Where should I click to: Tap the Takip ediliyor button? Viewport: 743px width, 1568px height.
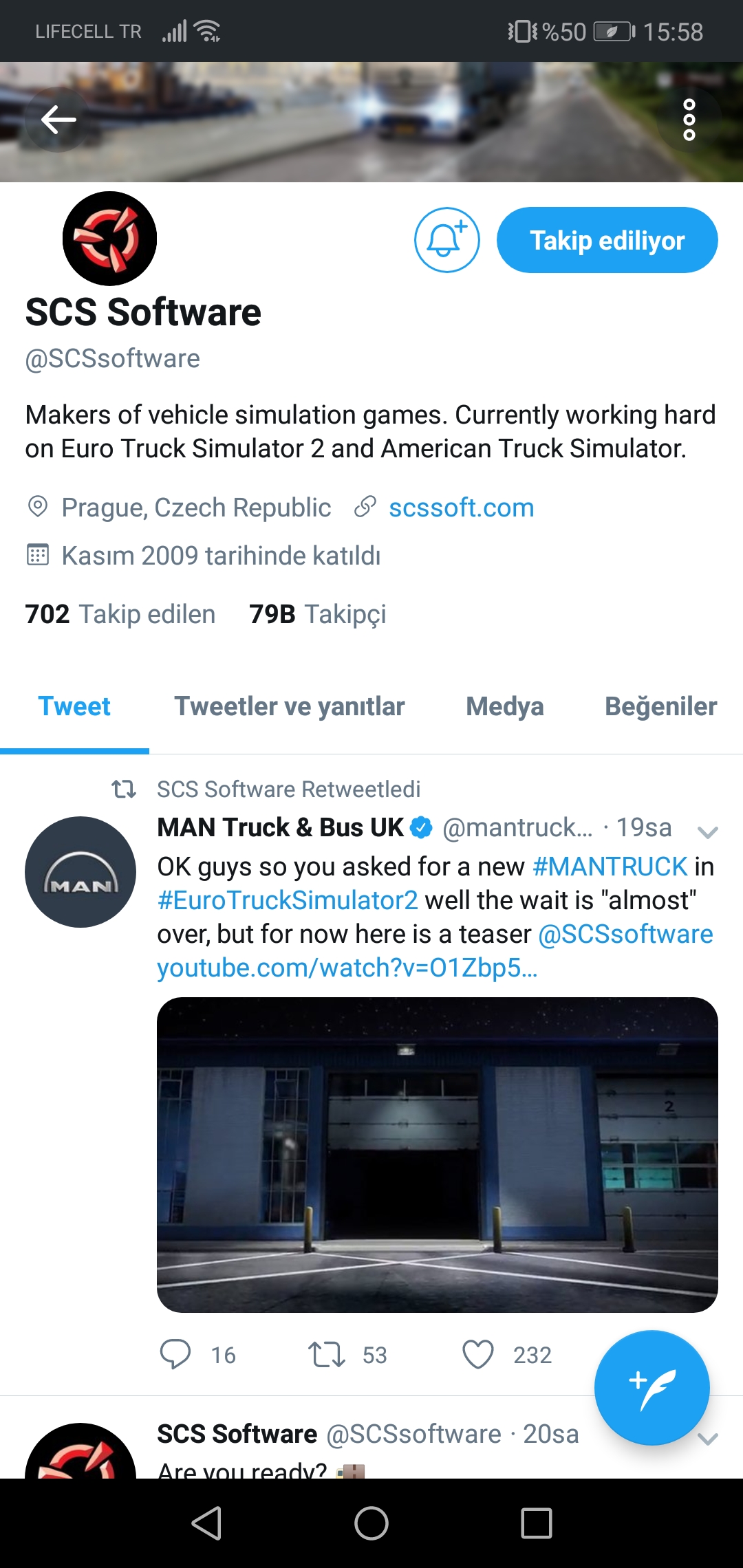tap(607, 240)
